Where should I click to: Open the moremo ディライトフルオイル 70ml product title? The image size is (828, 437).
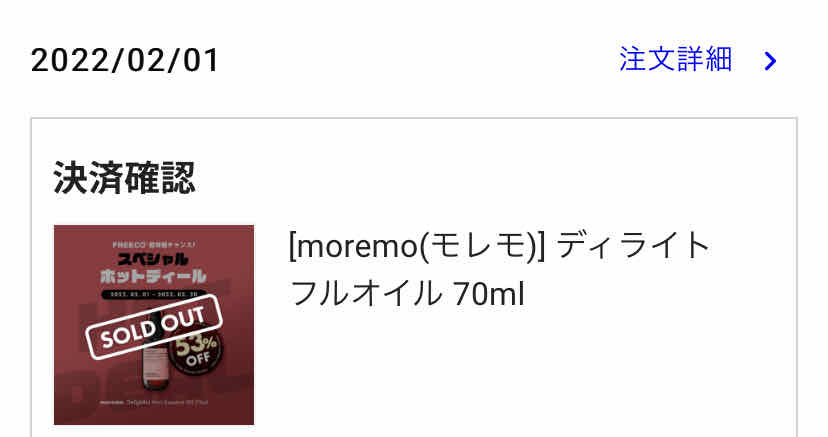(x=498, y=269)
